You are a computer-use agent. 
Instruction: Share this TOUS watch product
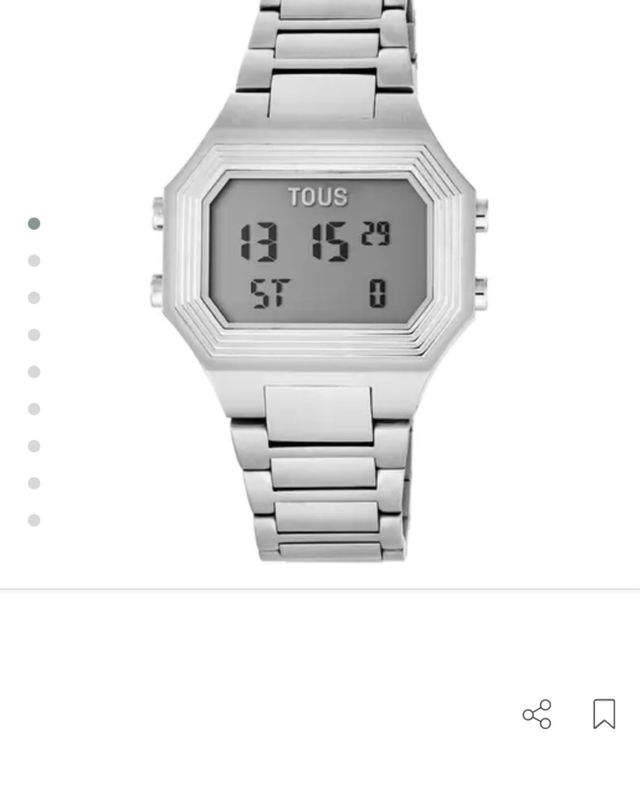click(x=537, y=714)
